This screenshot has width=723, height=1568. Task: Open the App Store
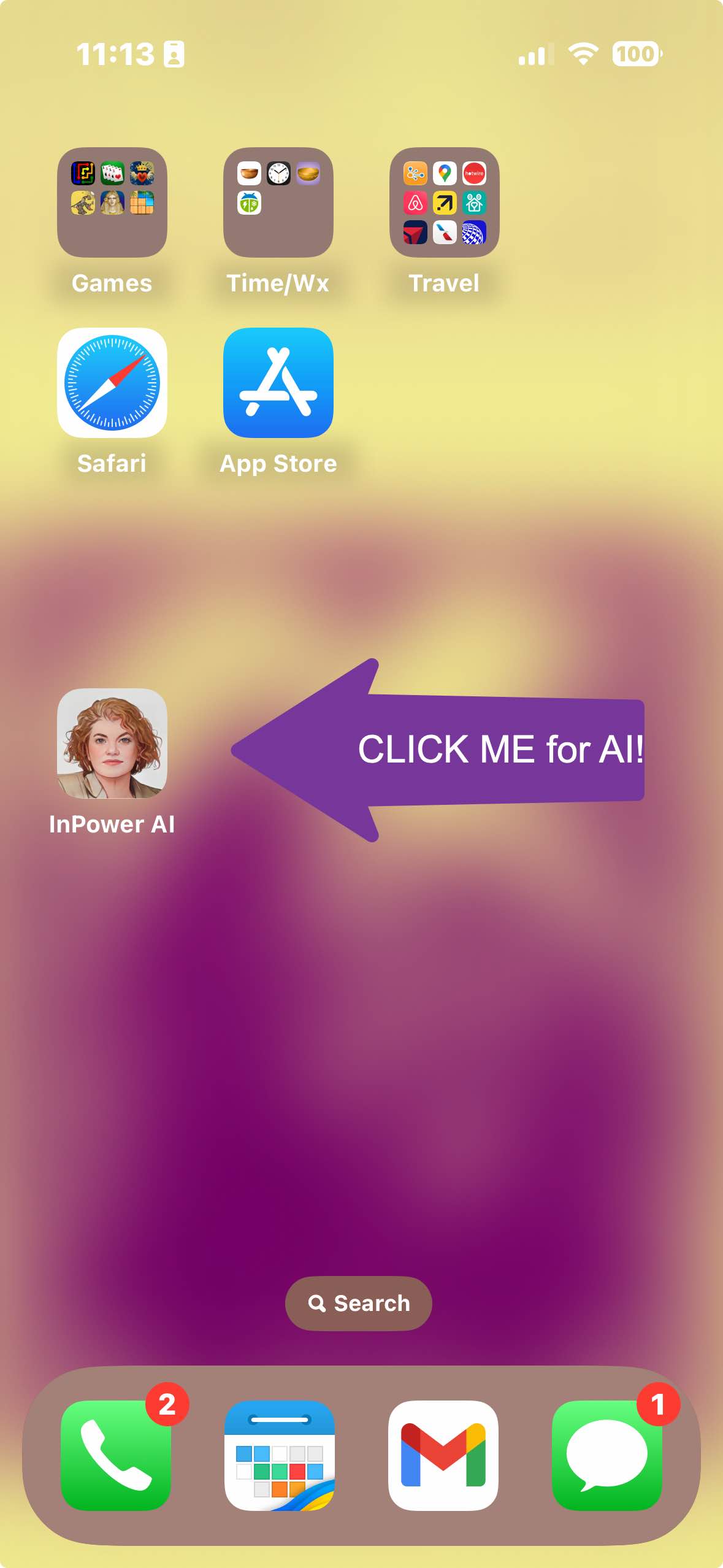pyautogui.click(x=278, y=383)
